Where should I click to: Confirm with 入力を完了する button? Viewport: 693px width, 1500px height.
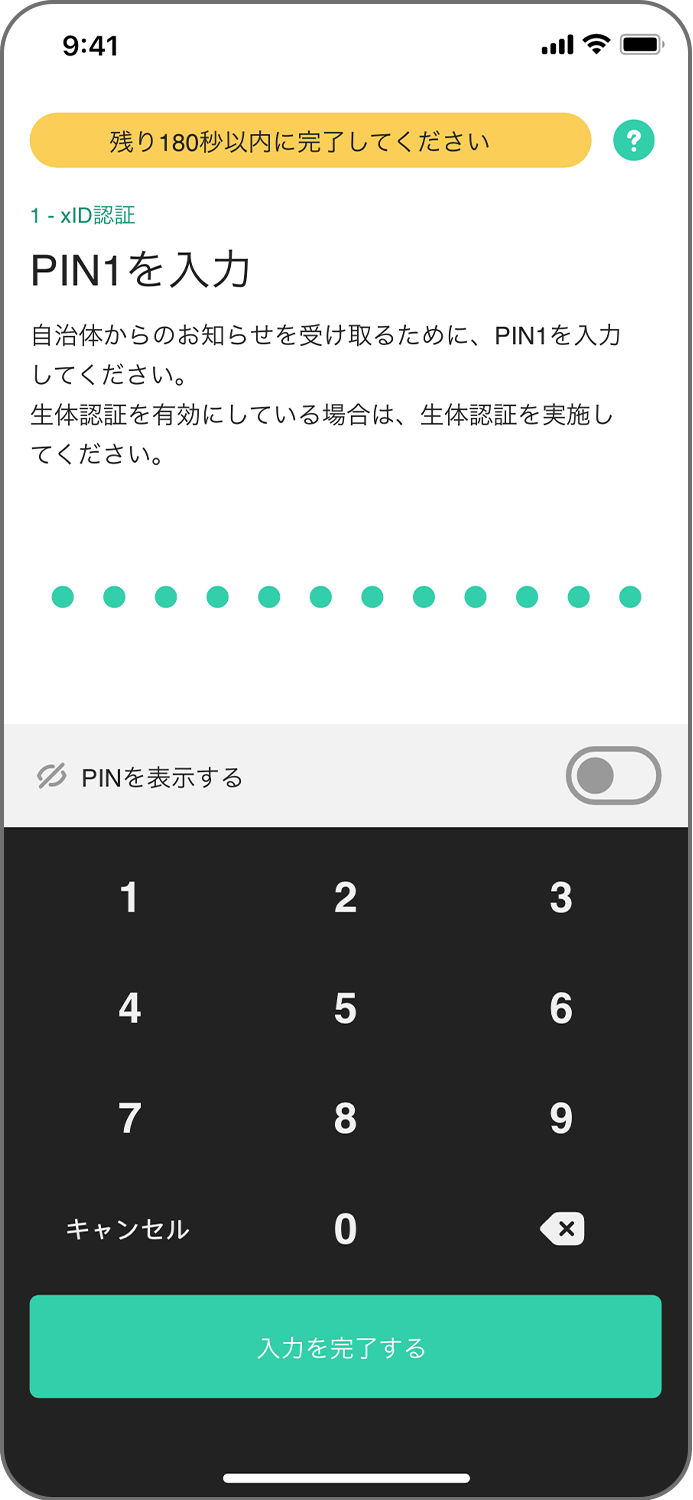(x=345, y=1346)
